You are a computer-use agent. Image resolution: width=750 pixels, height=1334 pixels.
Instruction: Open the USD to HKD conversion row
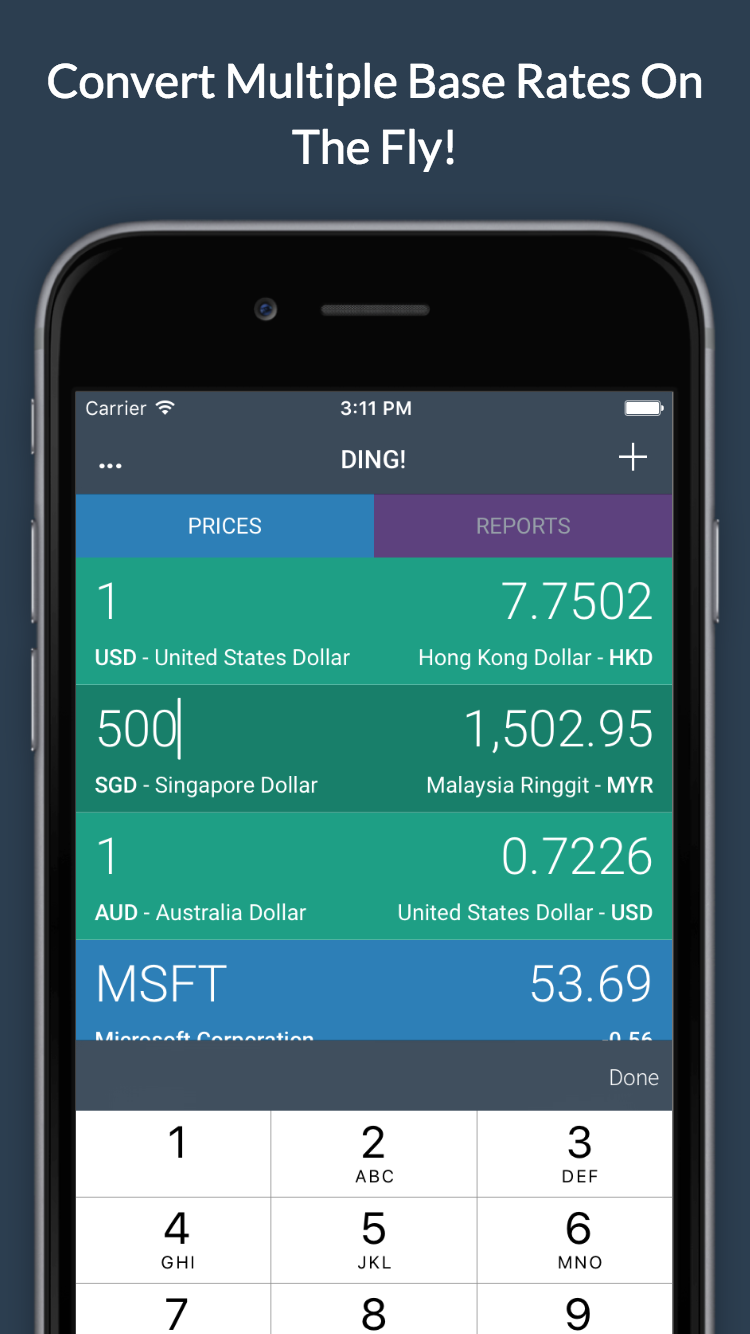(x=374, y=620)
